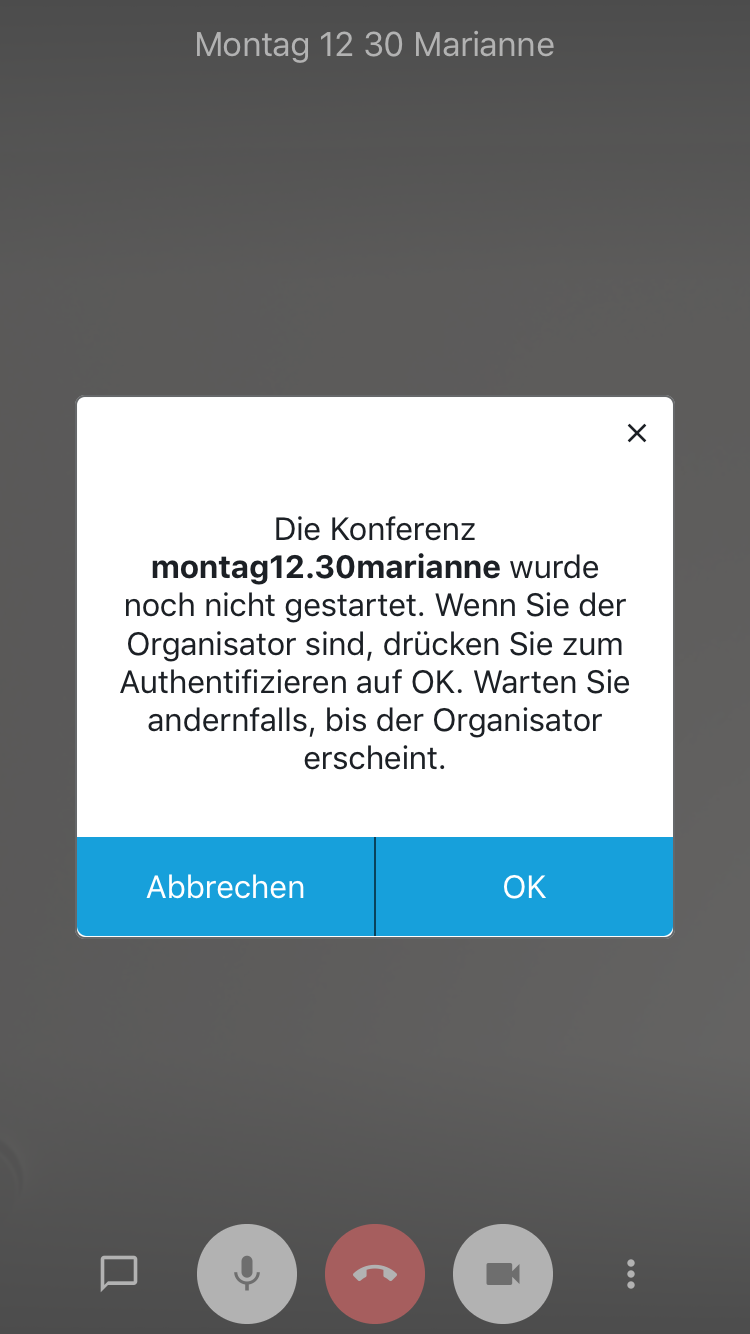Hang up the call
This screenshot has height=1334, width=750.
[375, 1274]
